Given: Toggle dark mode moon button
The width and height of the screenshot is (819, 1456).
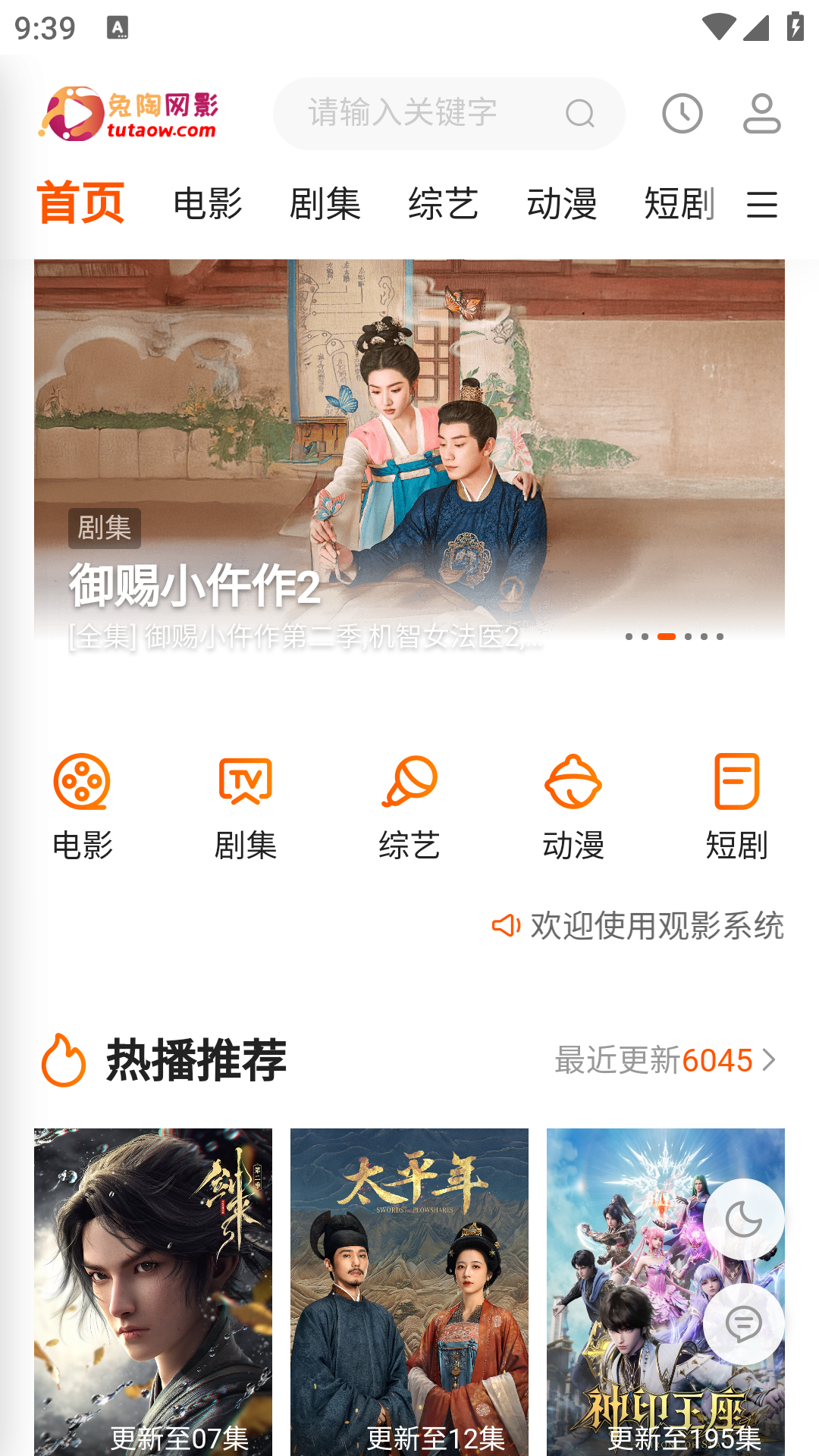Looking at the screenshot, I should (x=743, y=1219).
